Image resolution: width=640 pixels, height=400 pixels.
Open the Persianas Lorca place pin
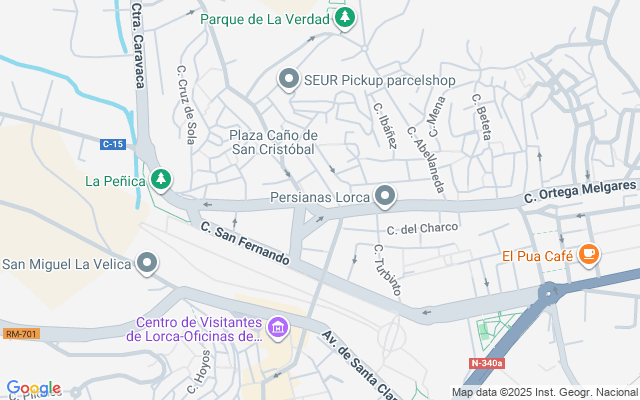pos(385,197)
